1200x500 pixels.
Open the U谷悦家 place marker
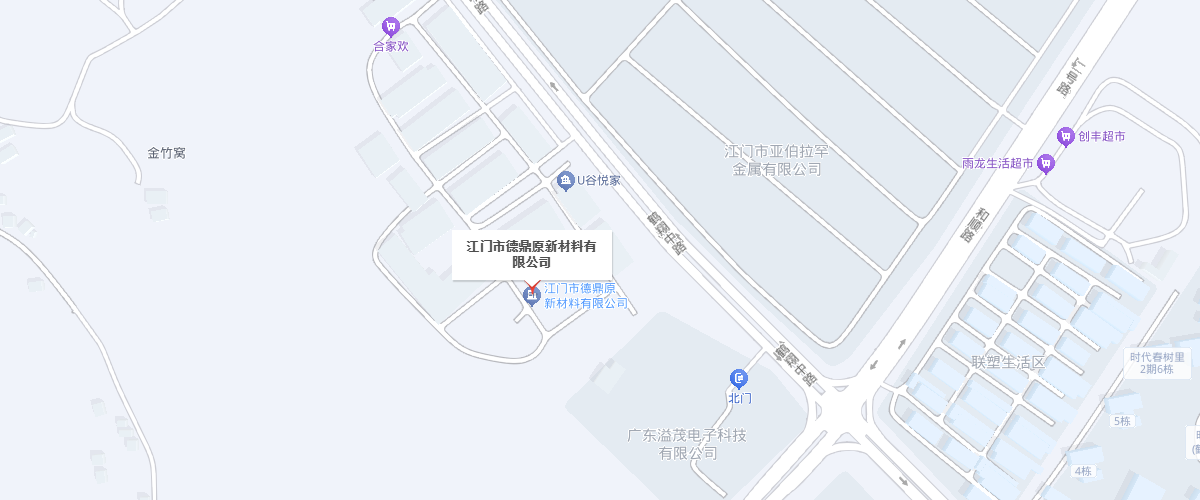click(565, 181)
